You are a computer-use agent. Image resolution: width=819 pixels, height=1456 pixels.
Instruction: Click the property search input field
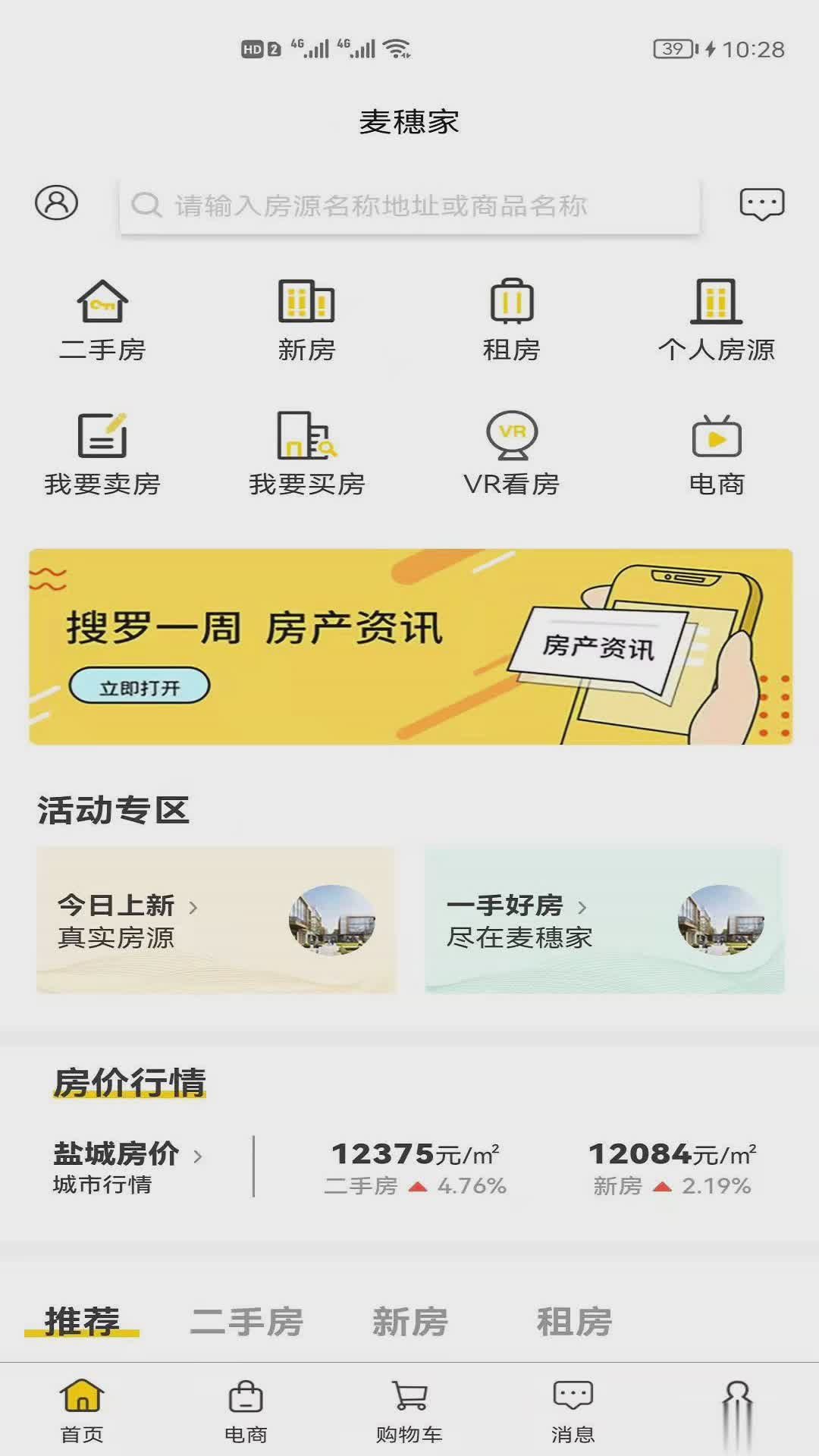pos(409,203)
